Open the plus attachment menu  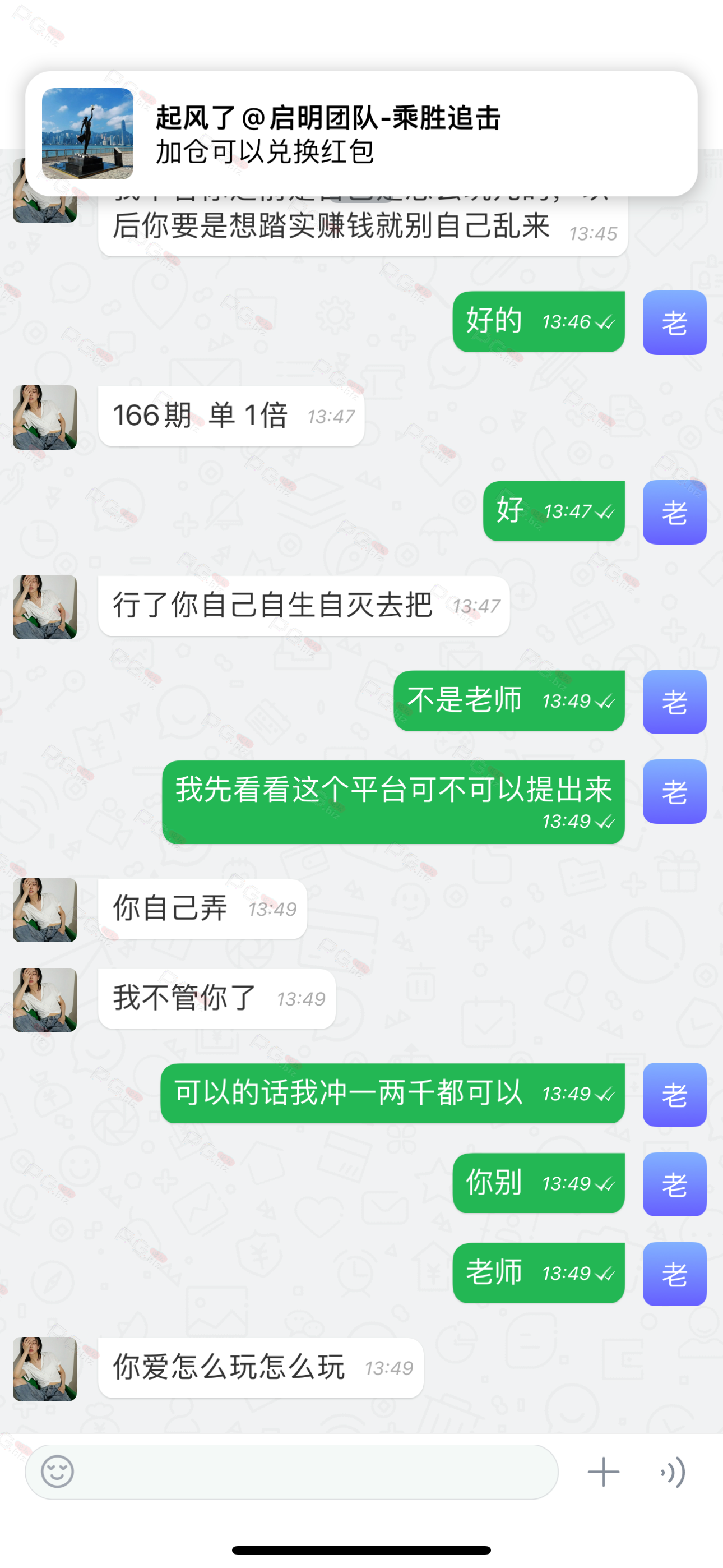[603, 1472]
